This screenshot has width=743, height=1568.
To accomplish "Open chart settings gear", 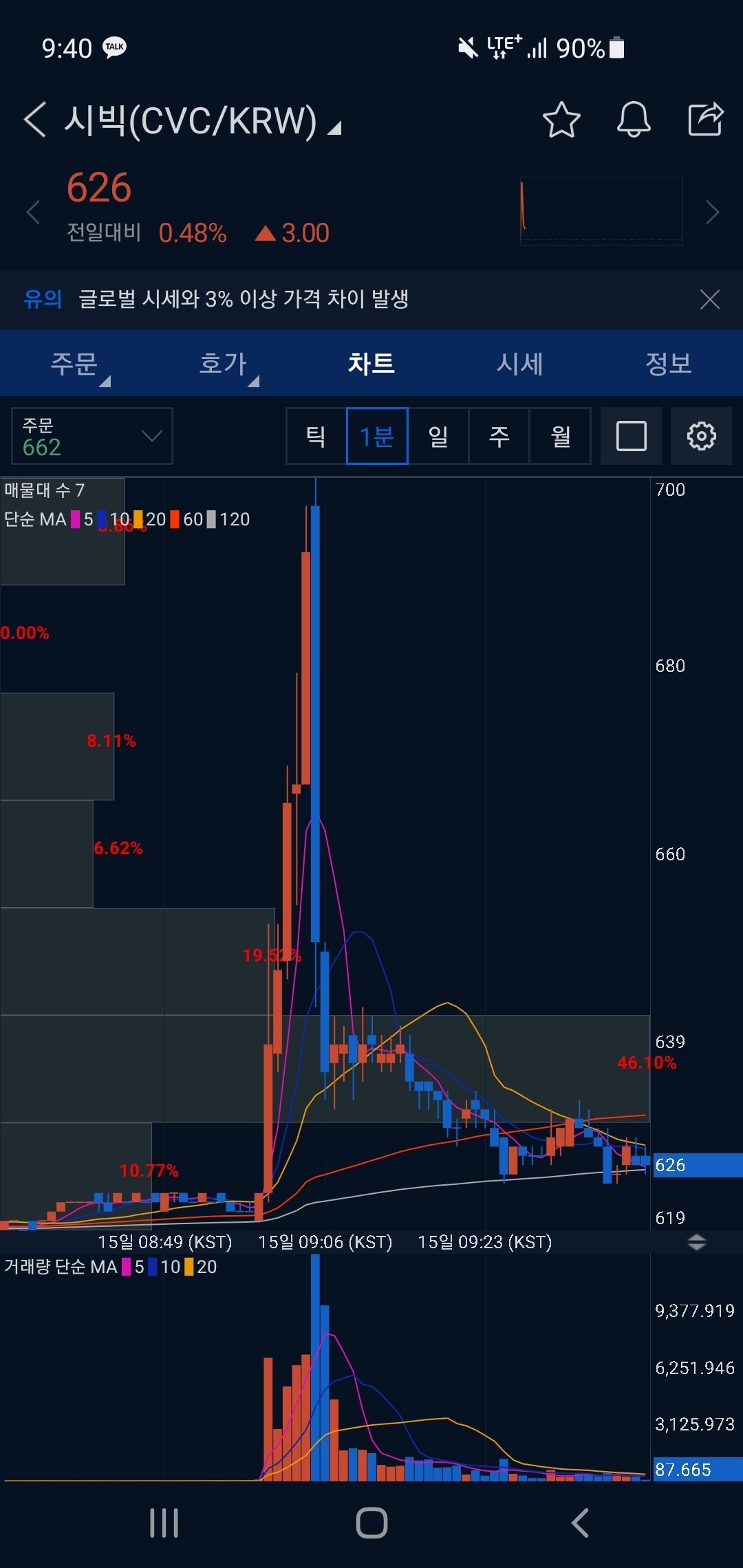I will (701, 436).
